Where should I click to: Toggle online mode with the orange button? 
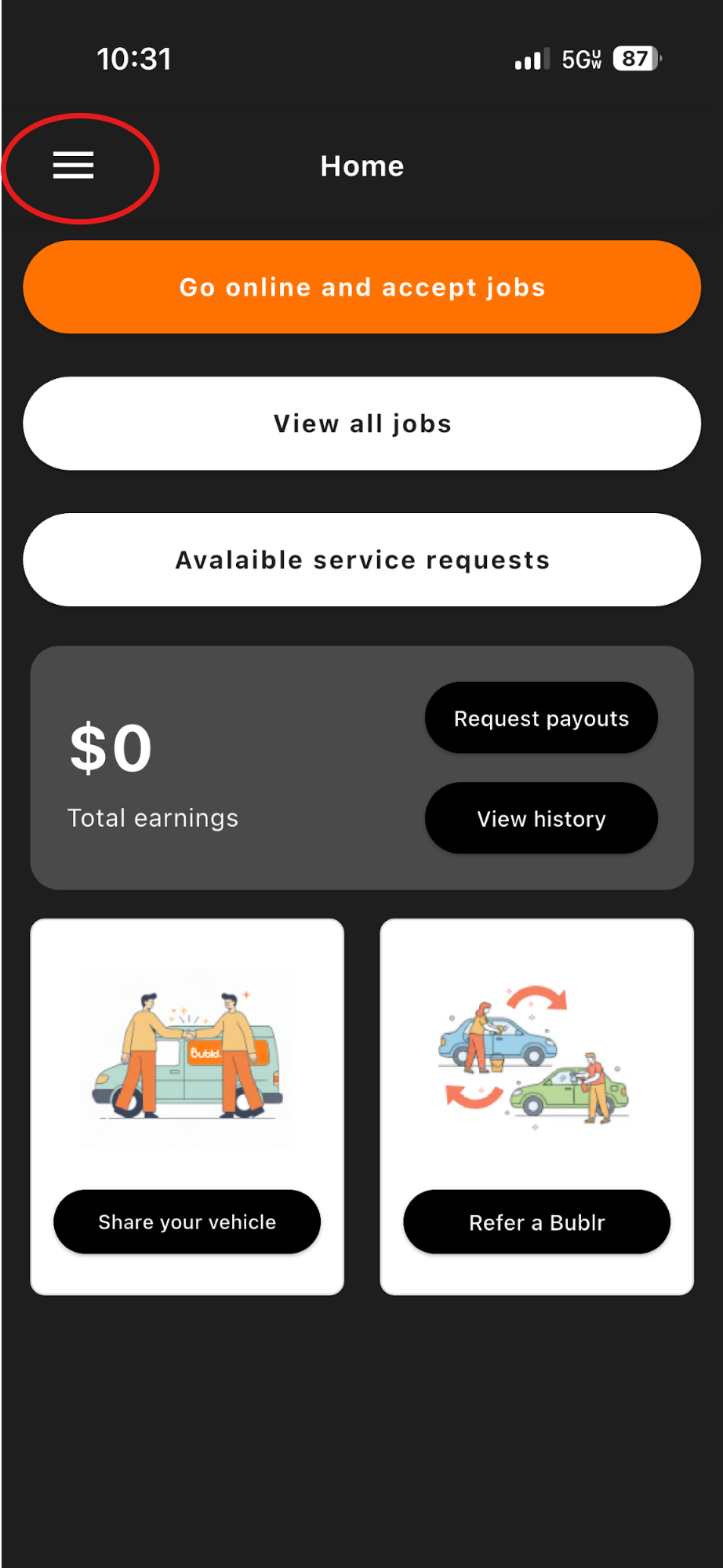[361, 287]
